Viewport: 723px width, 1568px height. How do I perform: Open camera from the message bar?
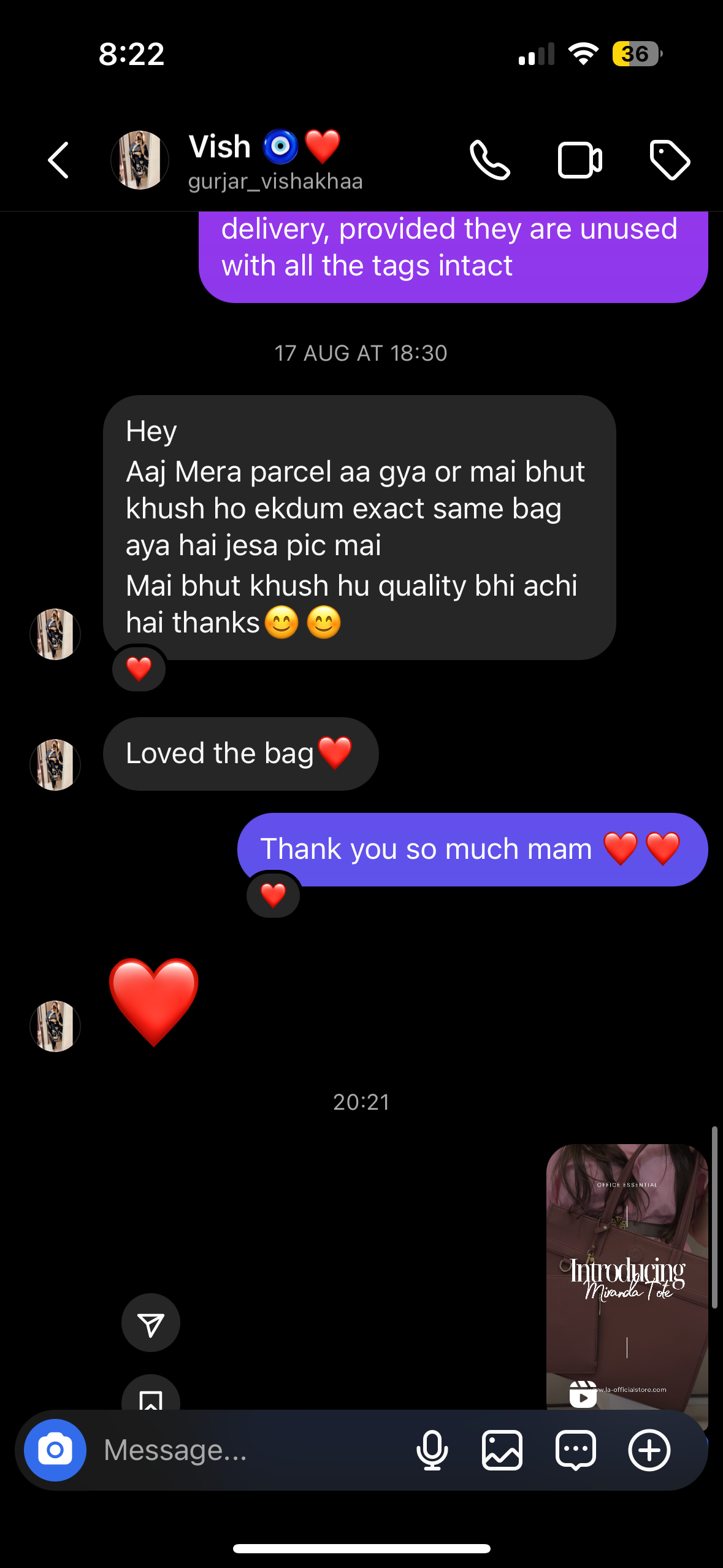point(55,1450)
